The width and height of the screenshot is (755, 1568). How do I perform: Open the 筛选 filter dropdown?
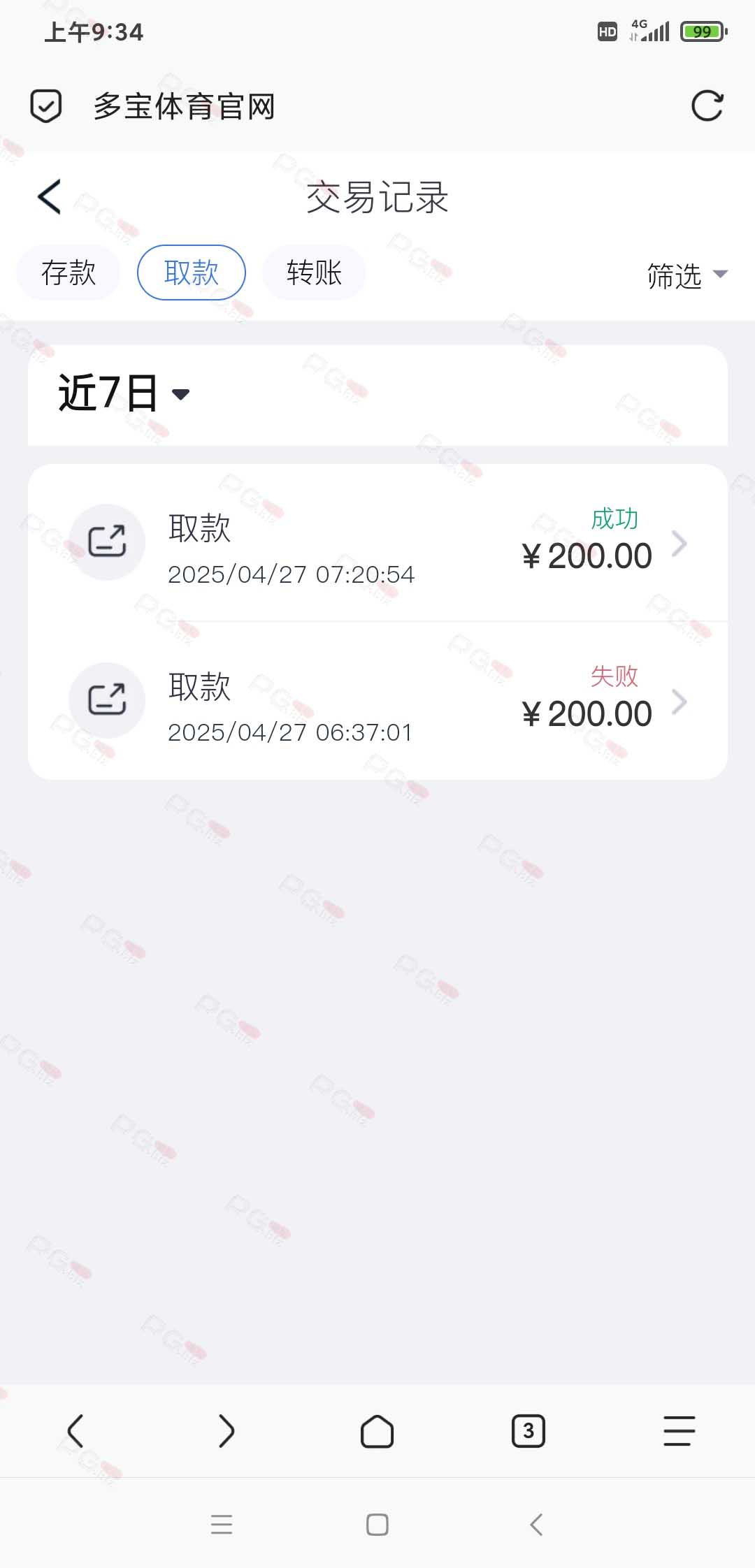click(x=687, y=275)
